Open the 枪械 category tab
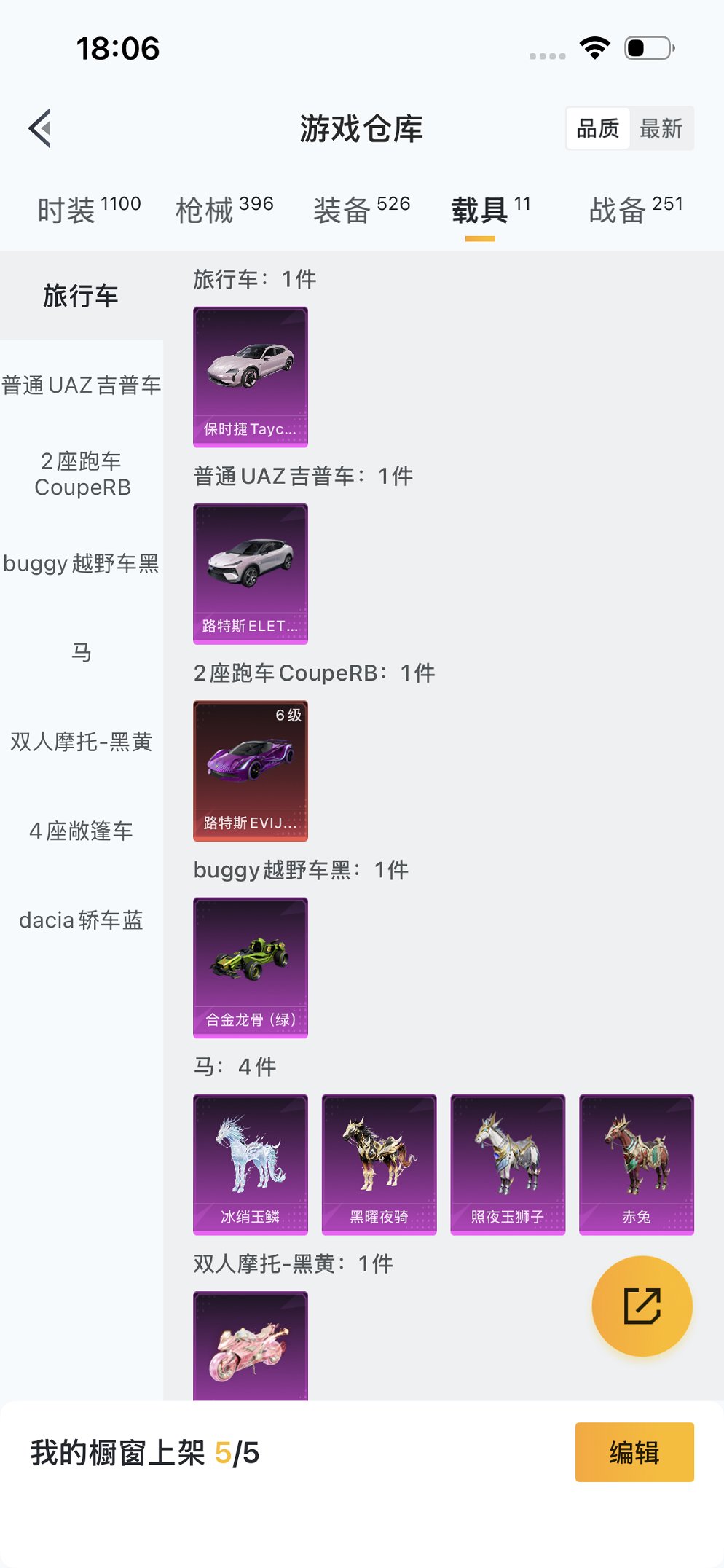724x1568 pixels. coord(224,209)
